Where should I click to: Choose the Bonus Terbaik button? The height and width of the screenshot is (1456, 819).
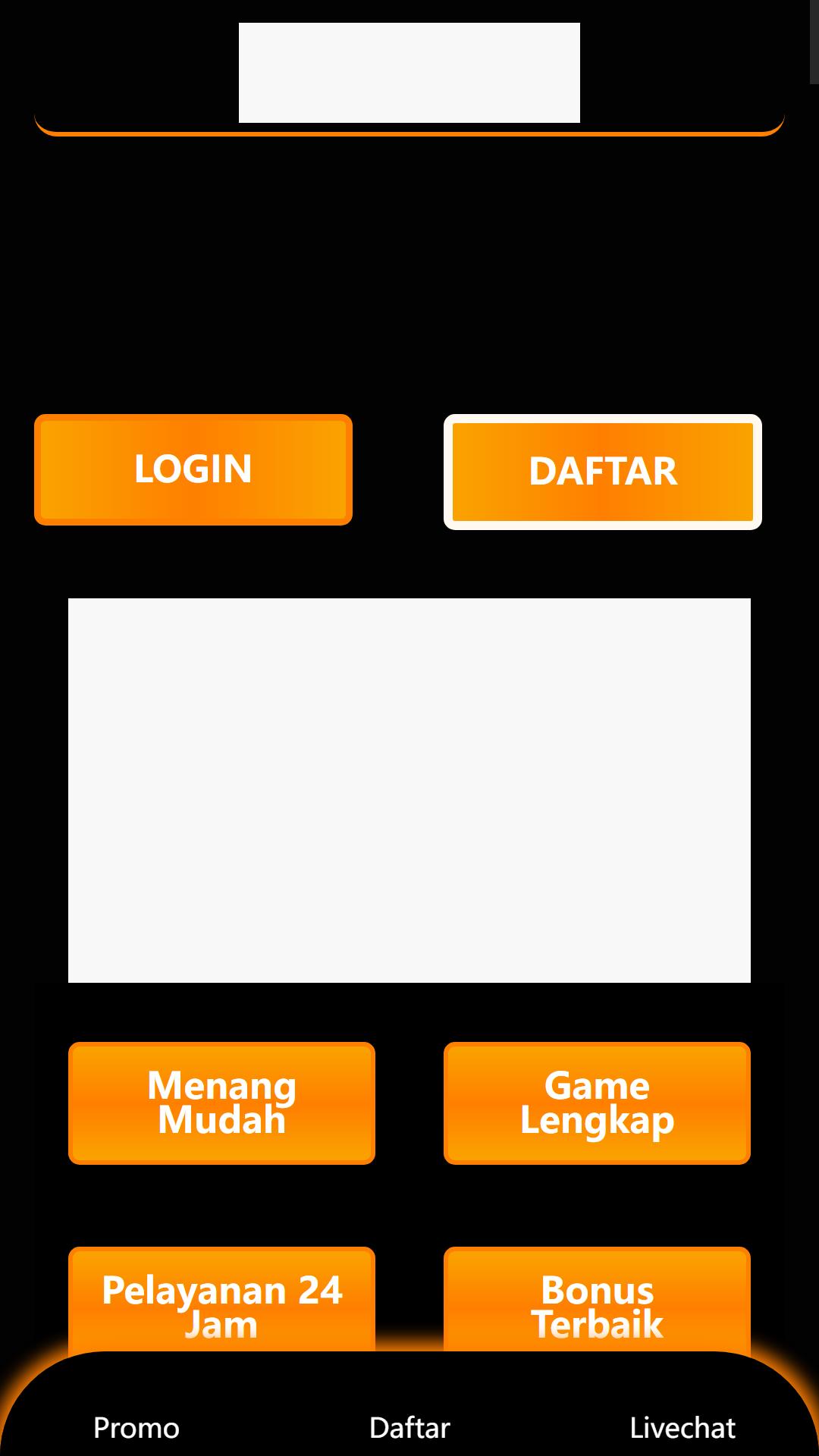[597, 1300]
